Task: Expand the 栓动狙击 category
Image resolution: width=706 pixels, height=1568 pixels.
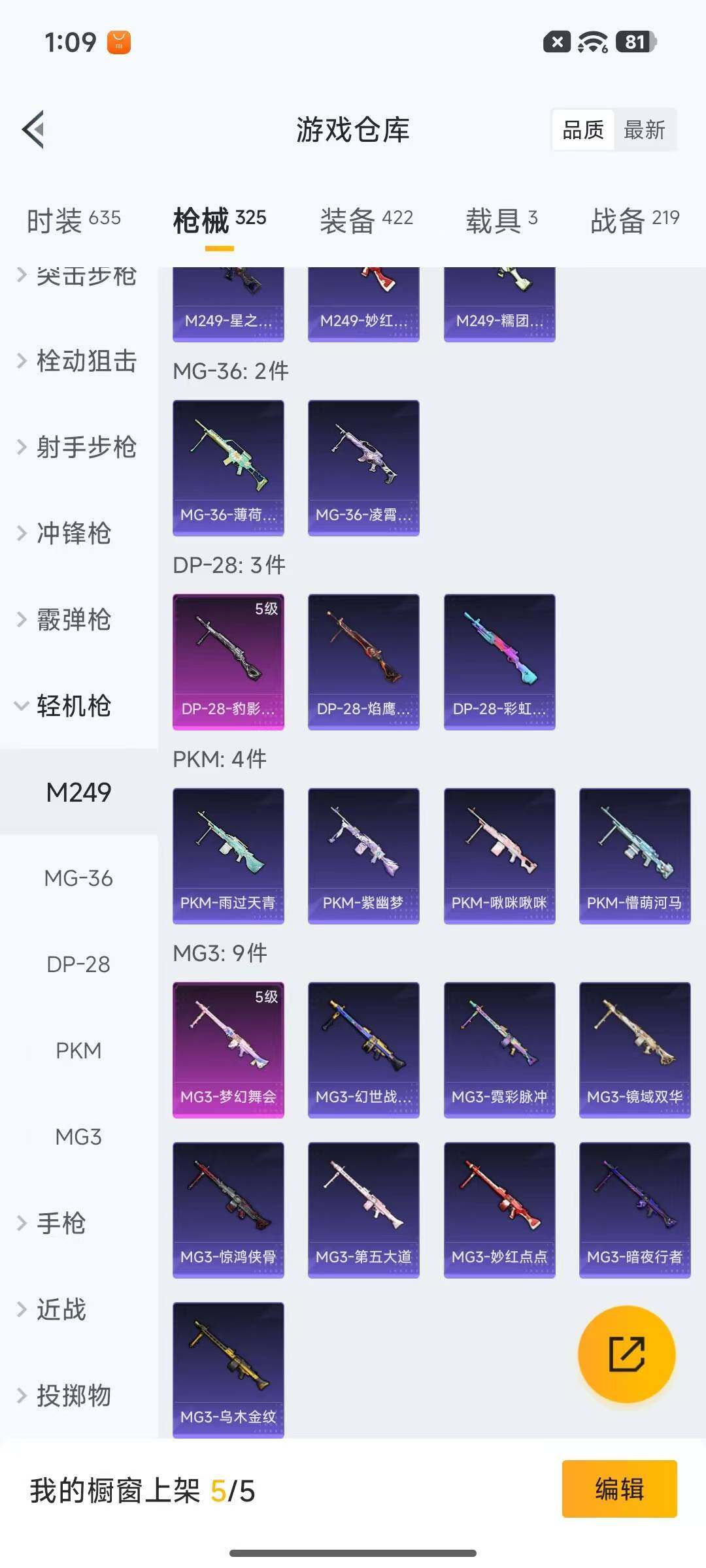Action: coord(77,361)
